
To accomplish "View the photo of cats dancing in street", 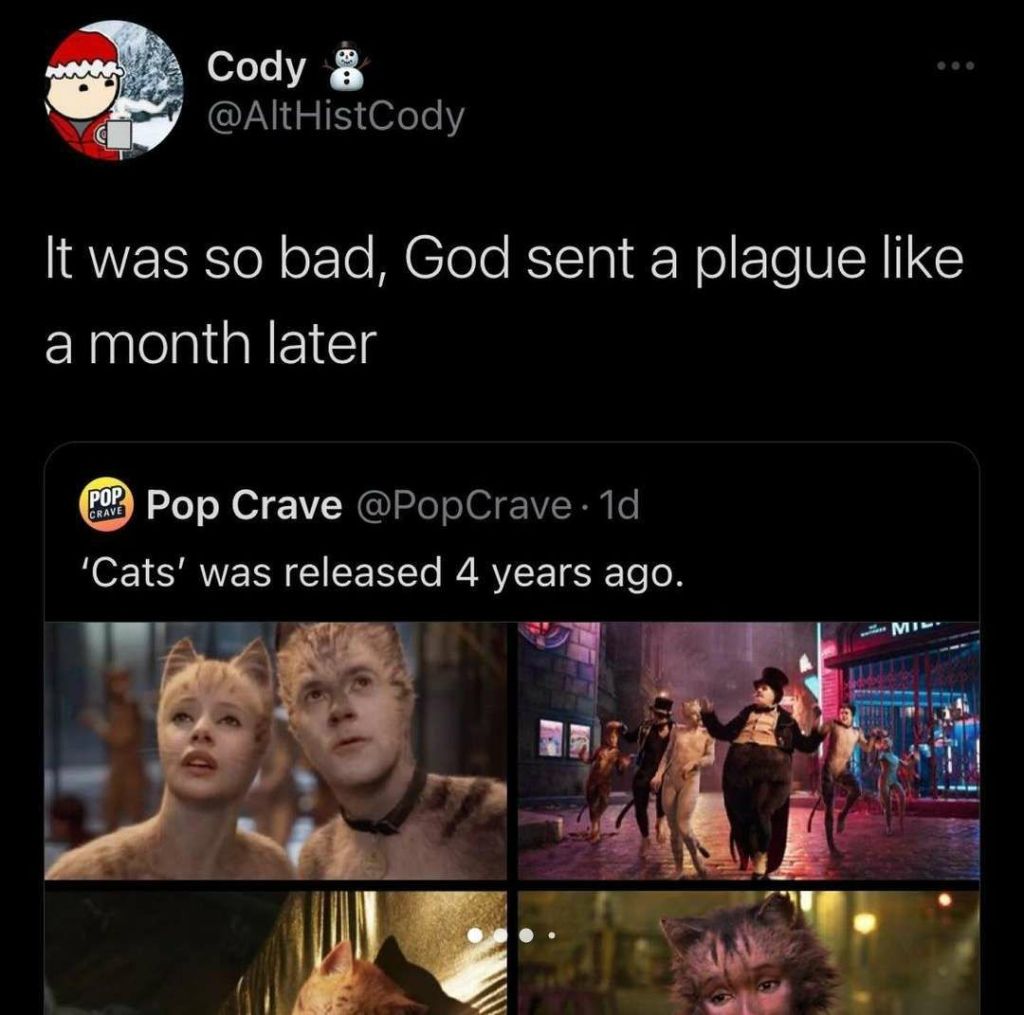I will 749,750.
